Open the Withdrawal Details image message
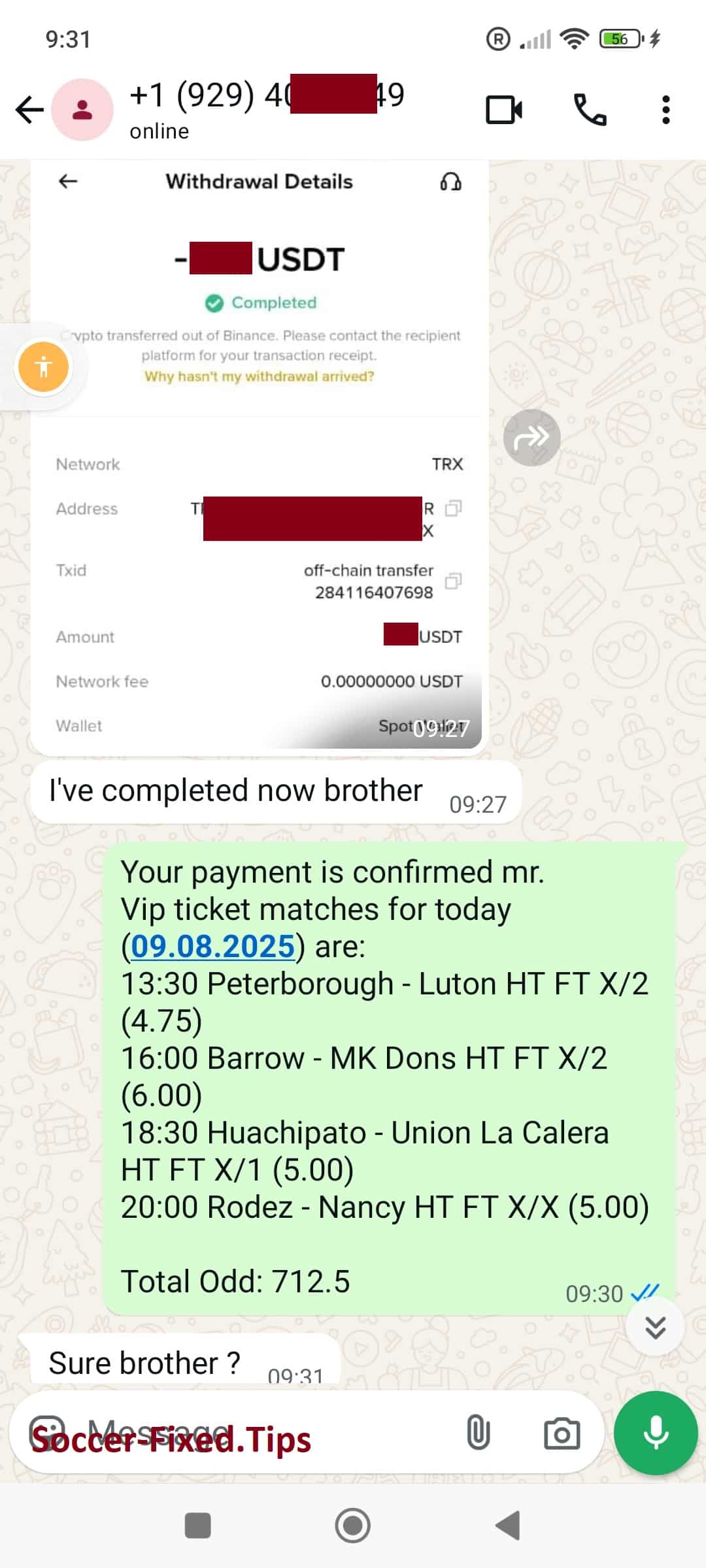The width and height of the screenshot is (706, 1568). click(260, 457)
